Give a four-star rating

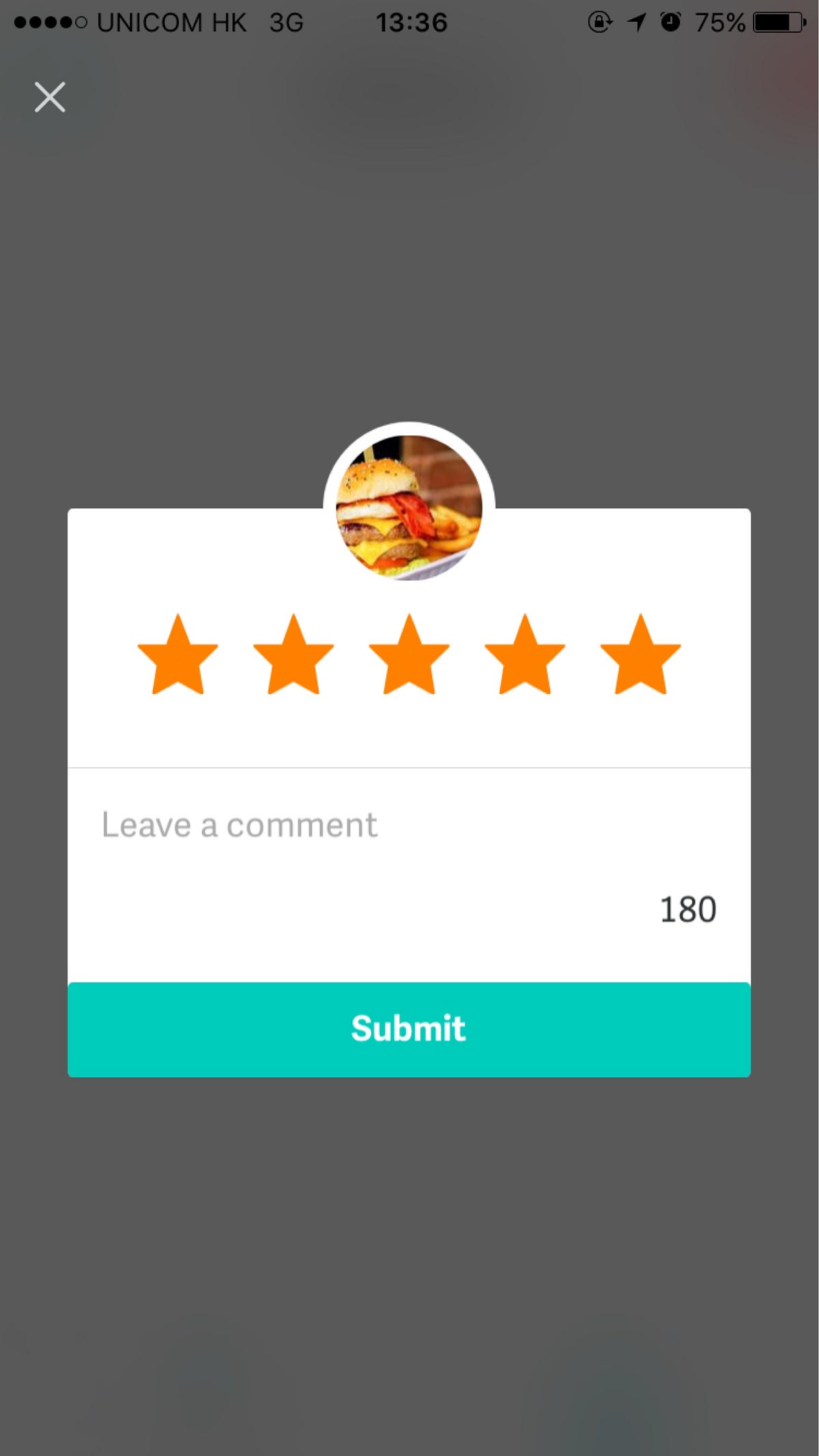(525, 656)
